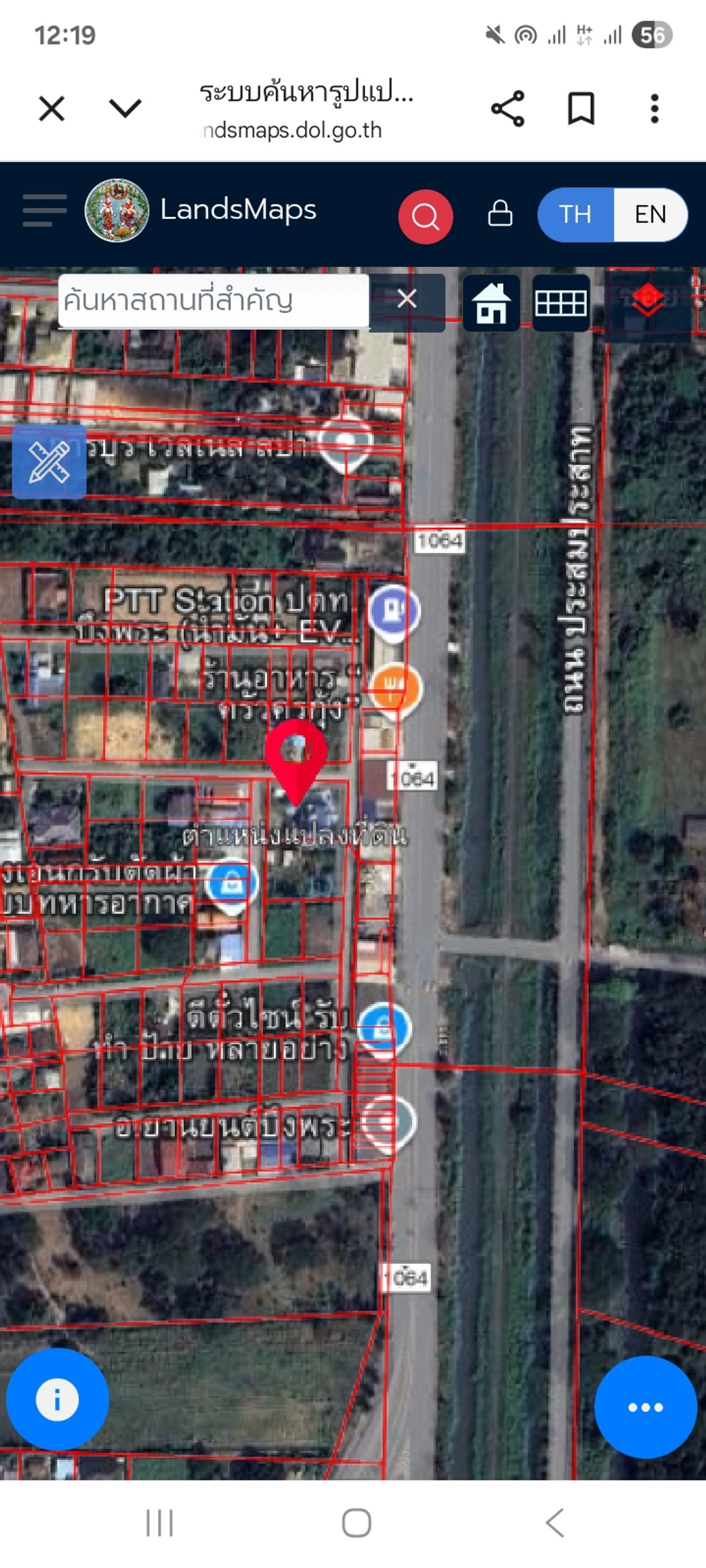
Task: Open the blue info button
Action: pos(57,1399)
